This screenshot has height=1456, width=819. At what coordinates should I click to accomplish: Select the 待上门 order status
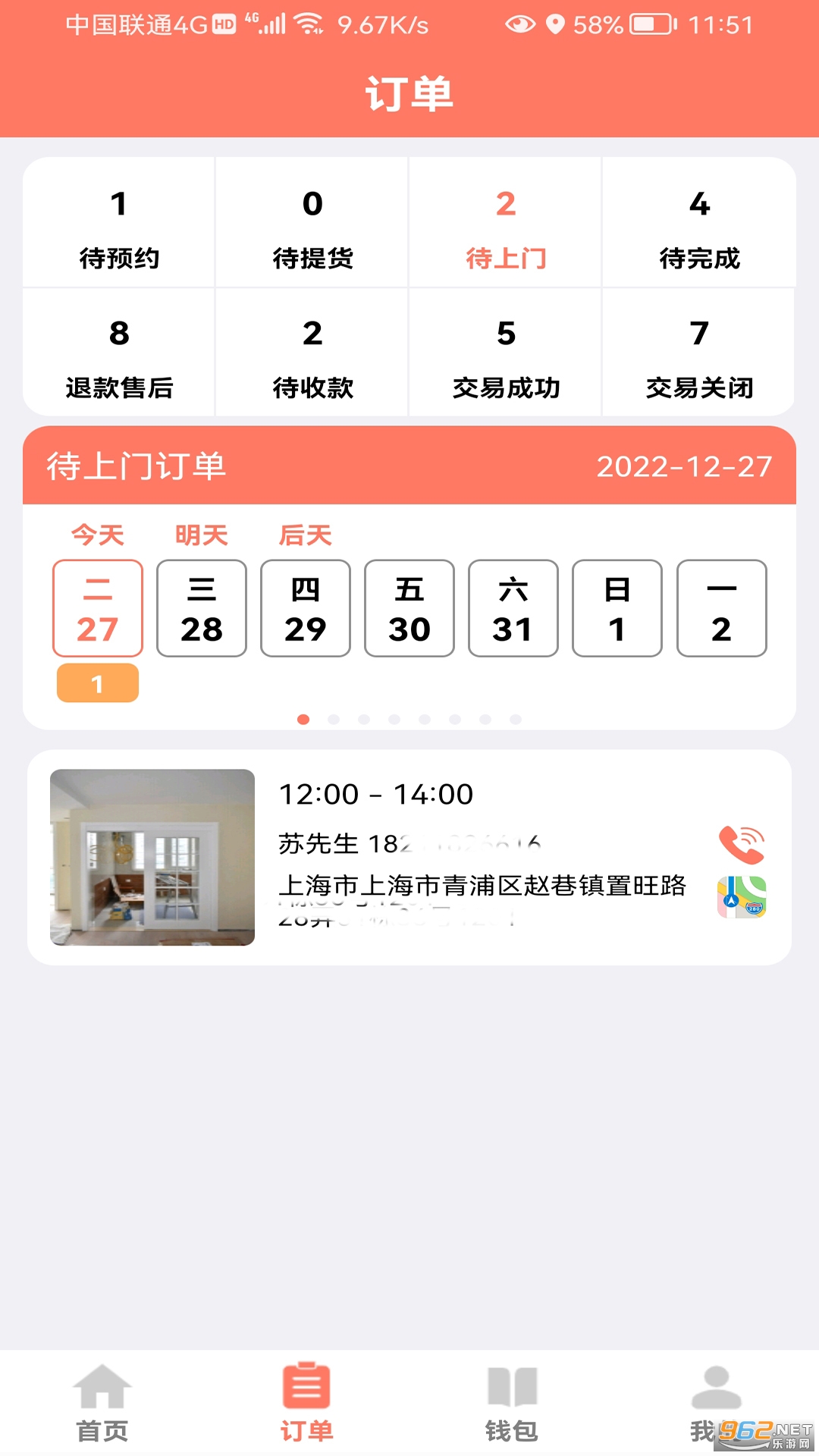[x=506, y=224]
